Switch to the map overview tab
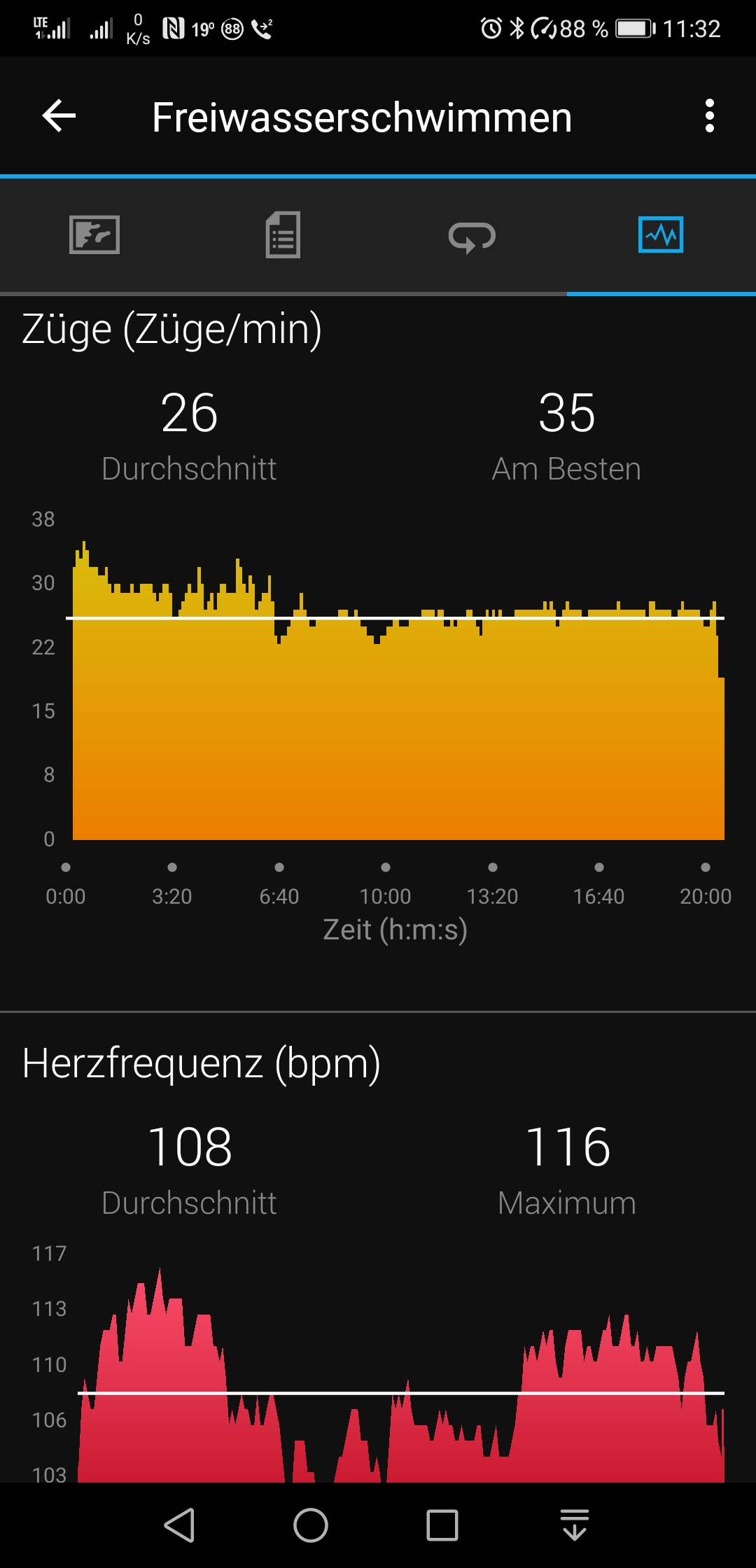The image size is (756, 1568). coord(94,235)
